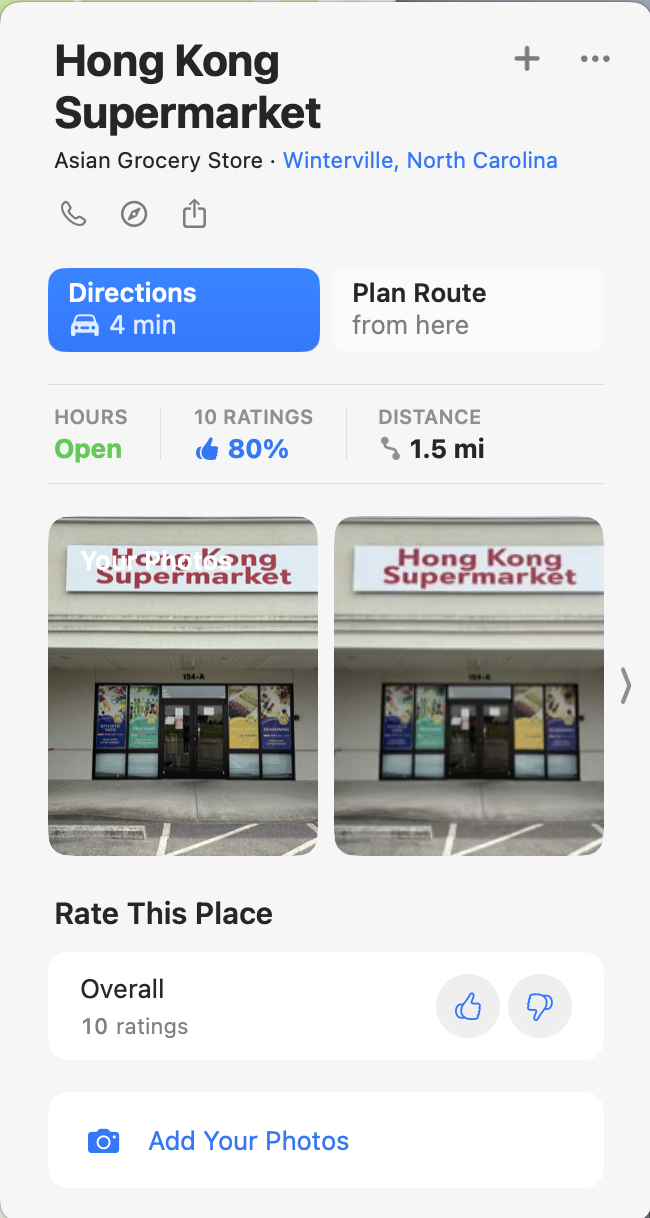Tap the plus icon to add place

527,59
